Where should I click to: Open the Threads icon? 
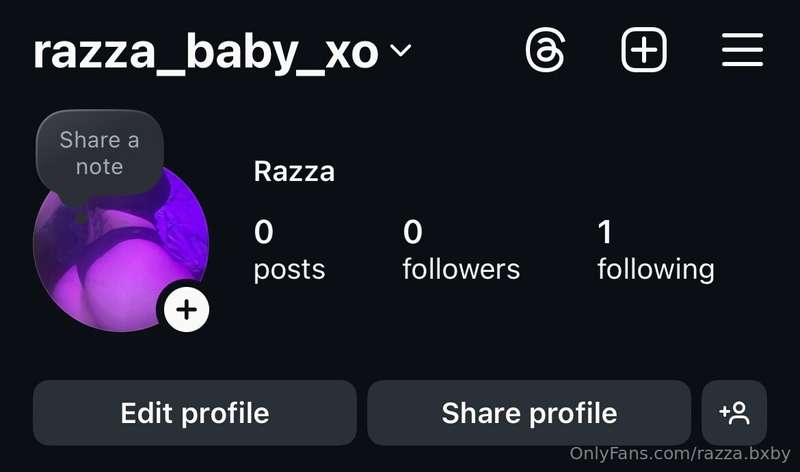coord(546,49)
